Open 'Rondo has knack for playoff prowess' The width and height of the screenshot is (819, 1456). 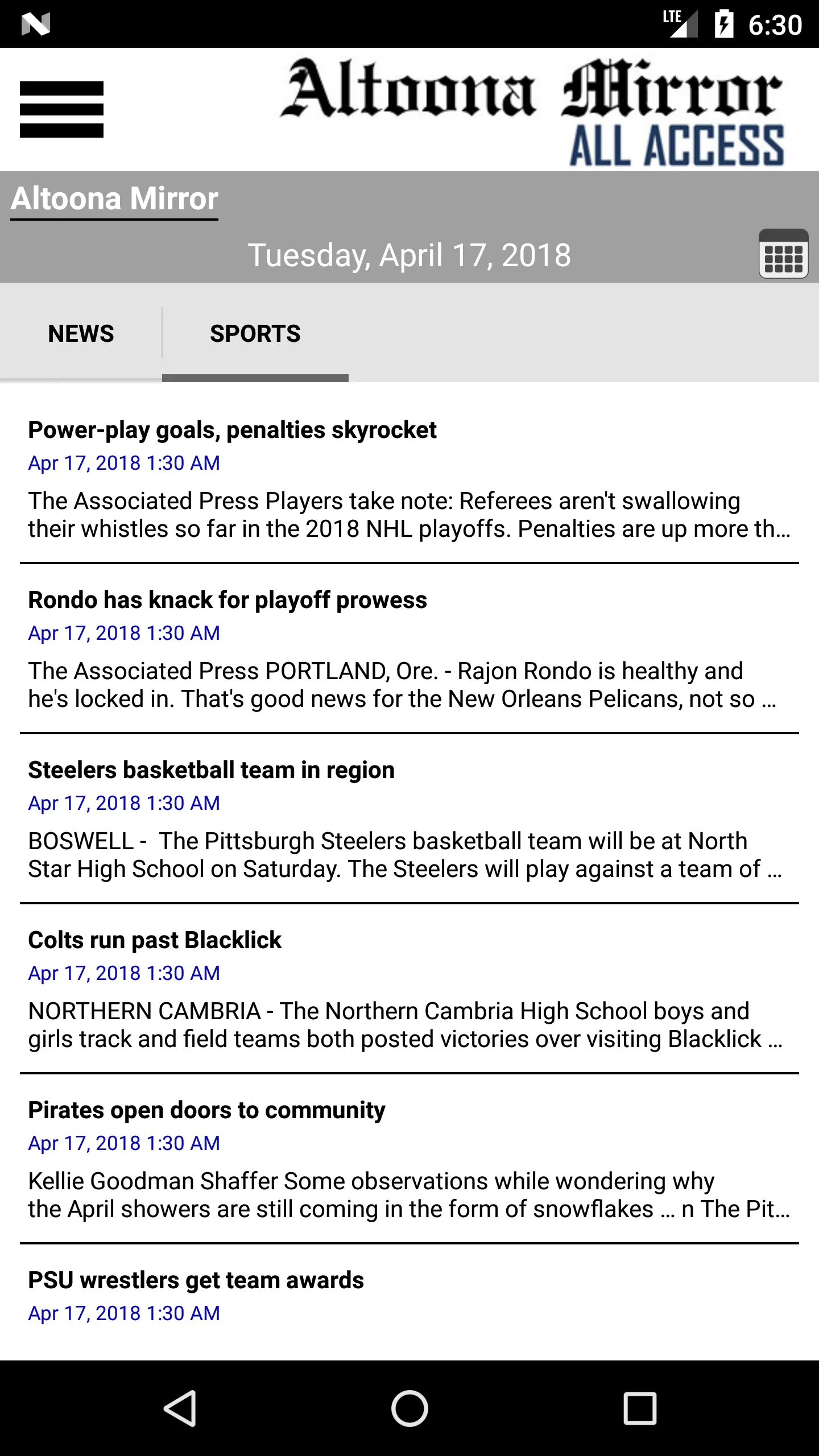227,600
